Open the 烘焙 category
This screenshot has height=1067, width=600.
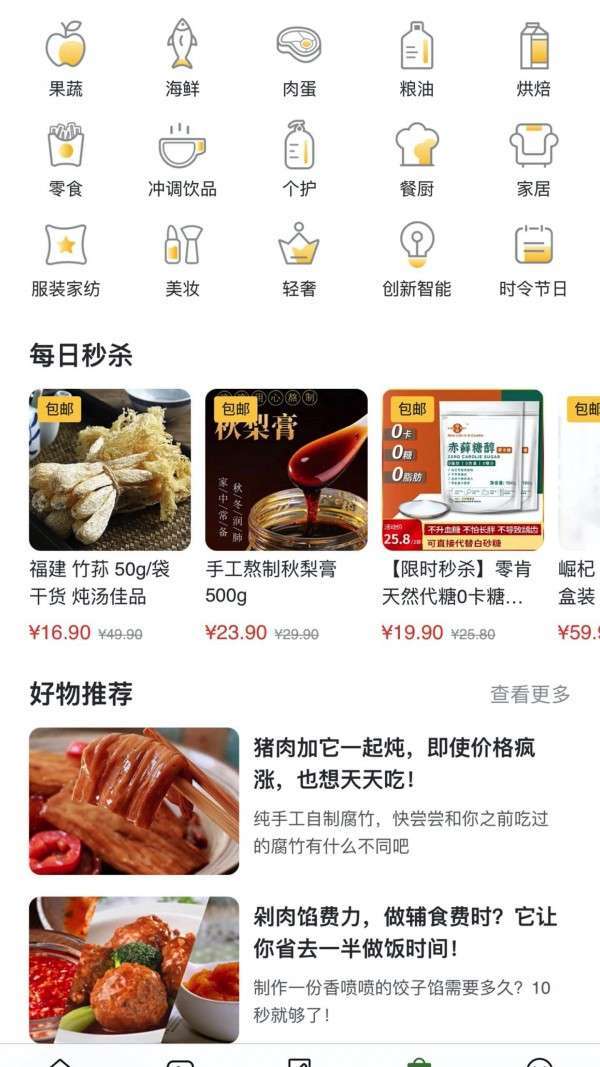tap(533, 59)
